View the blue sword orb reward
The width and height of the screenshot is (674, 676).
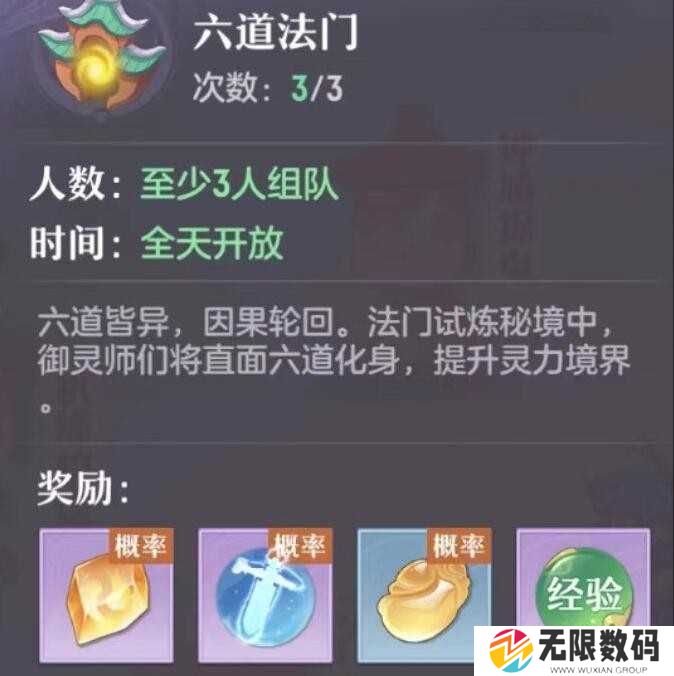click(x=264, y=596)
